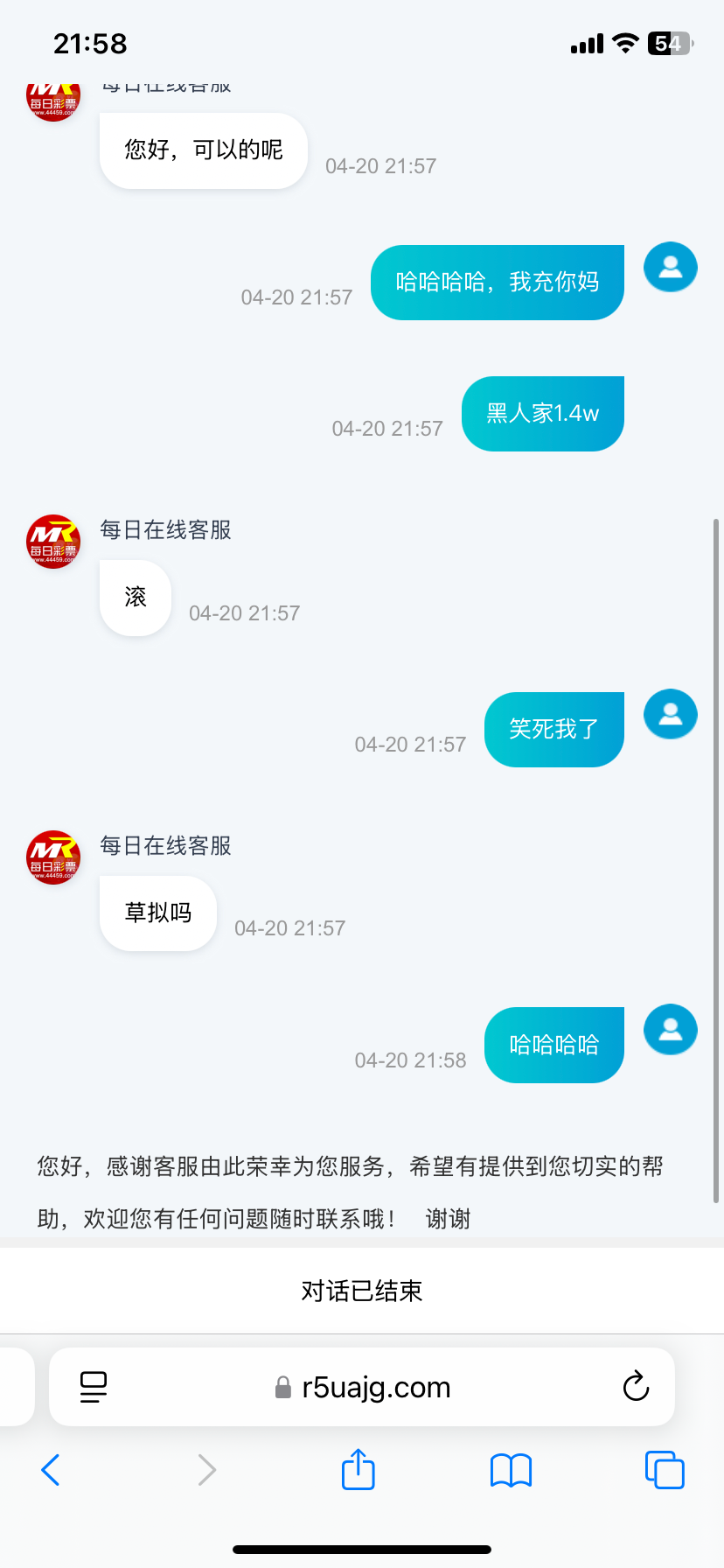Go back to previous page
The image size is (724, 1568).
coord(51,1470)
